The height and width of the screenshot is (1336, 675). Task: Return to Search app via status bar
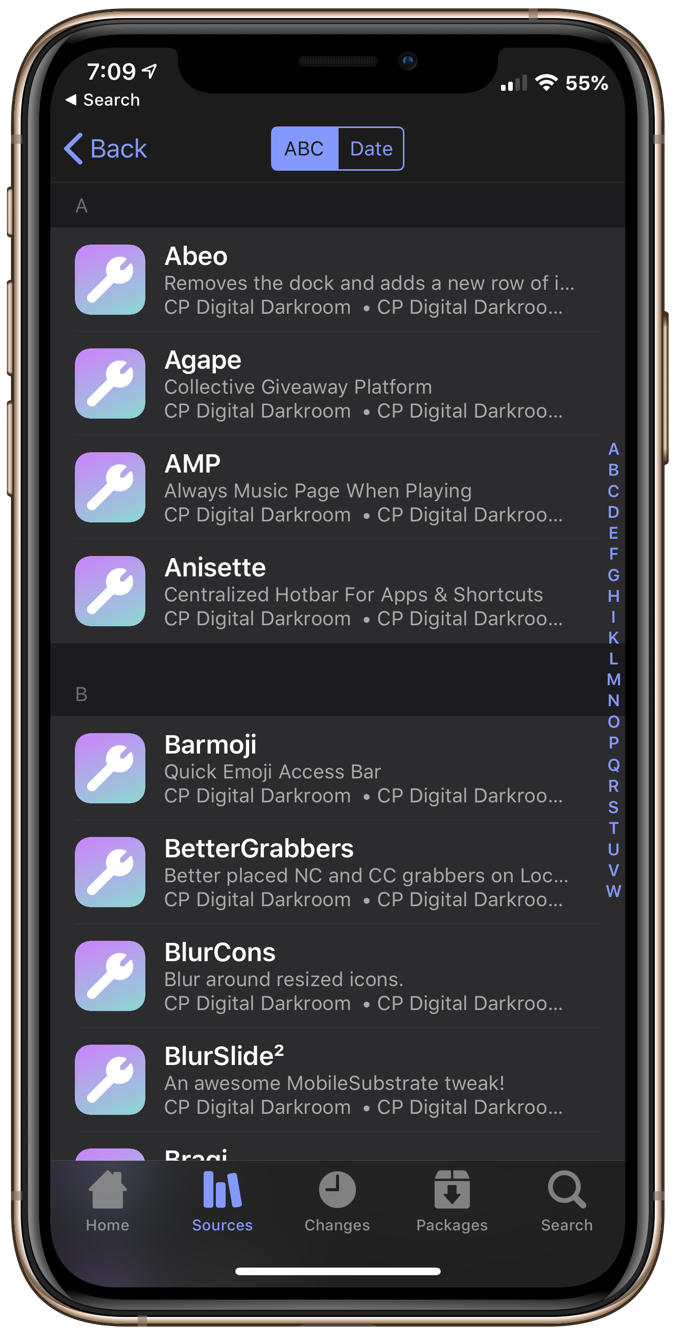[x=102, y=100]
